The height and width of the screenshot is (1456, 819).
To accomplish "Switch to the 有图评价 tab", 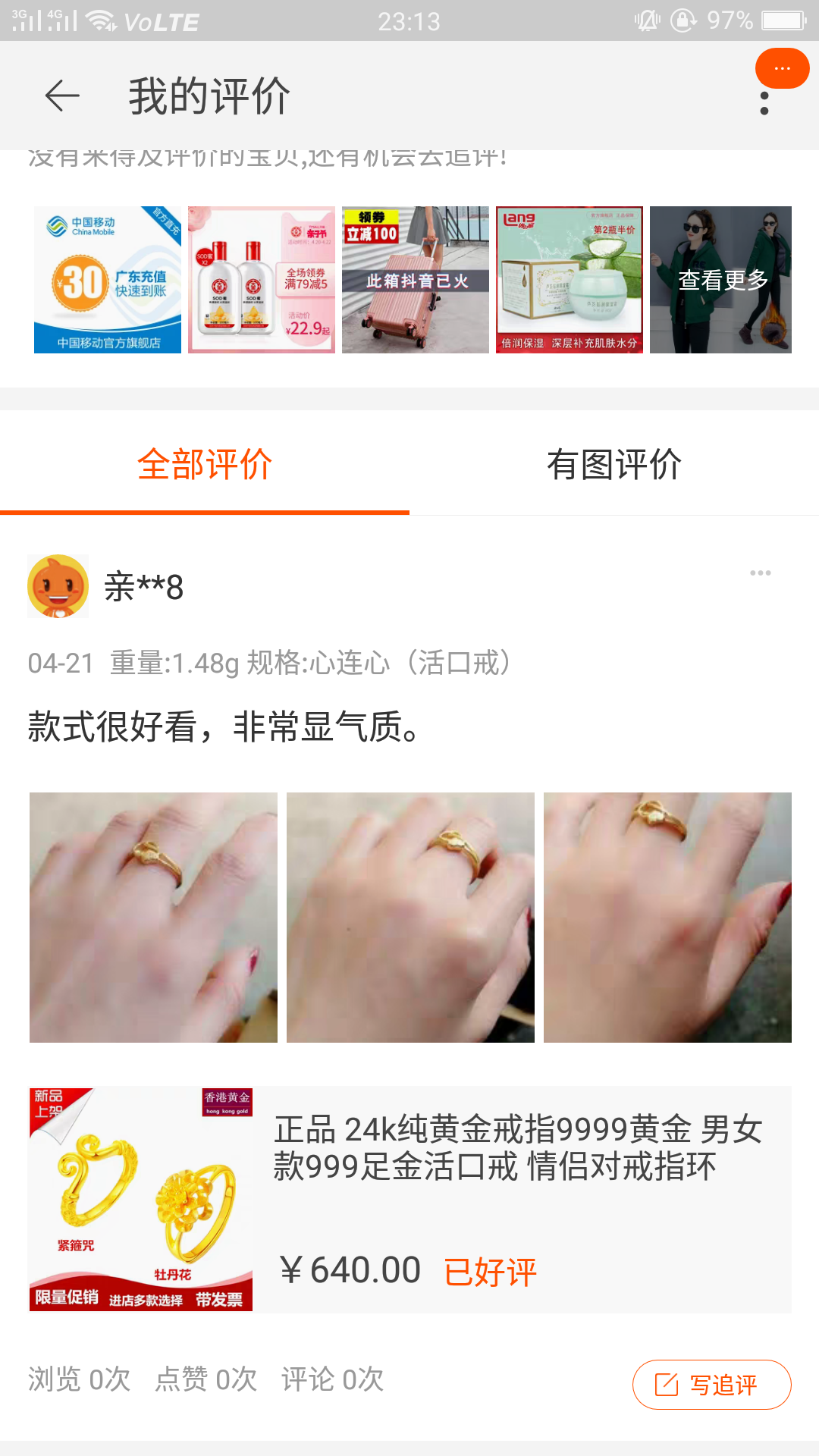I will point(614,464).
